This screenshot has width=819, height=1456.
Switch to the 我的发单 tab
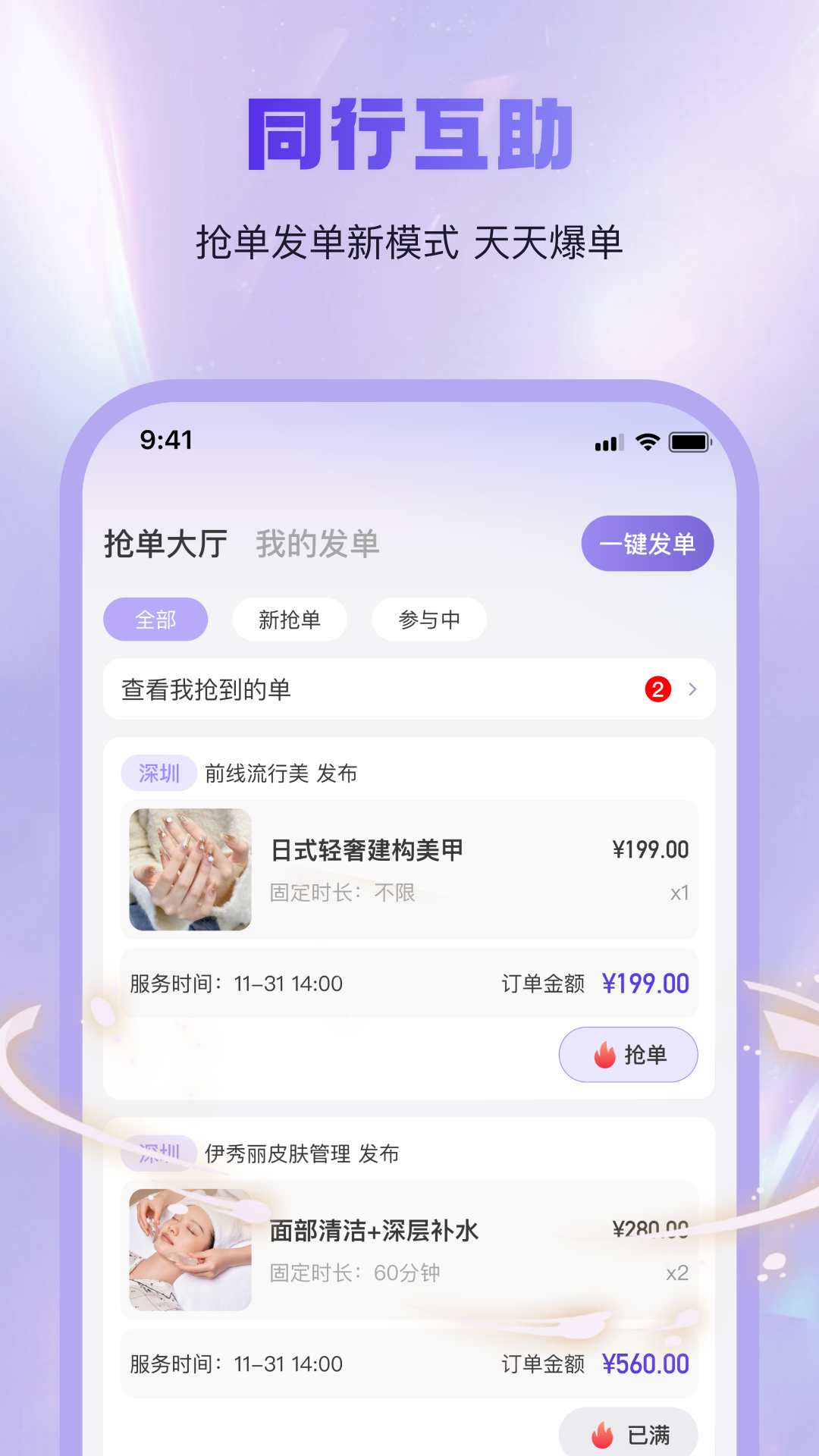tap(318, 542)
